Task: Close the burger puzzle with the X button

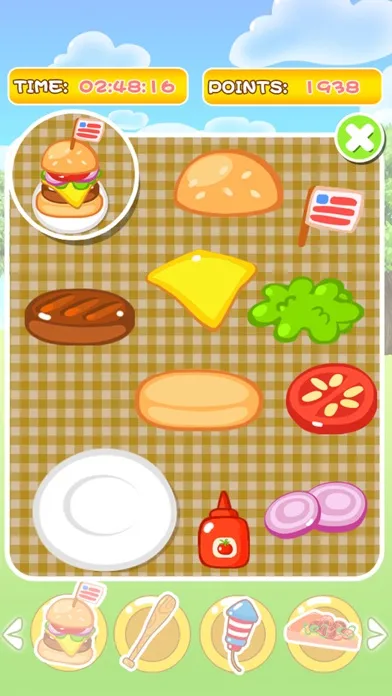Action: click(x=360, y=138)
